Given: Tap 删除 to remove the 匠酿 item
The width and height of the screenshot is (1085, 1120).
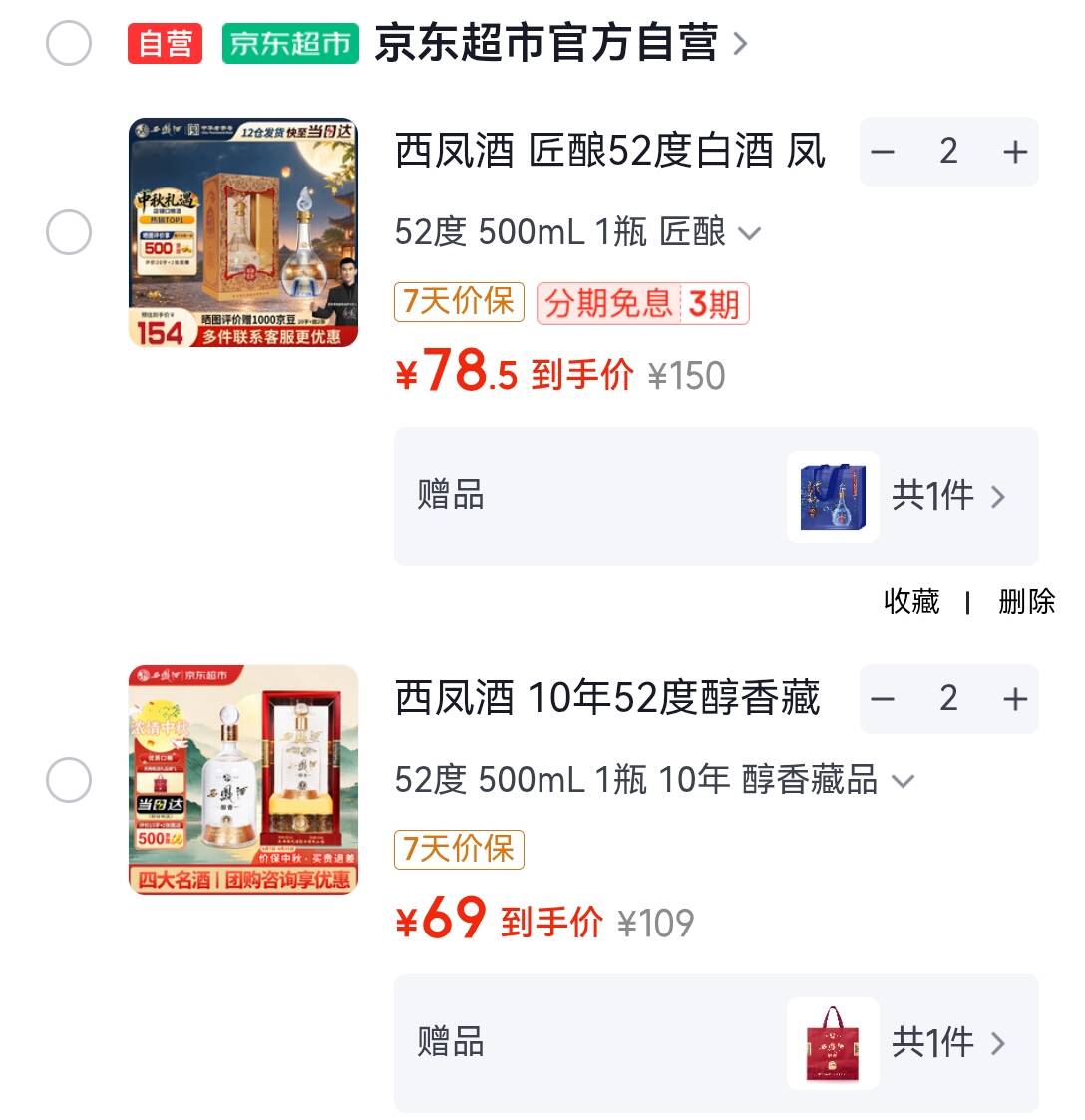Looking at the screenshot, I should click(1026, 601).
